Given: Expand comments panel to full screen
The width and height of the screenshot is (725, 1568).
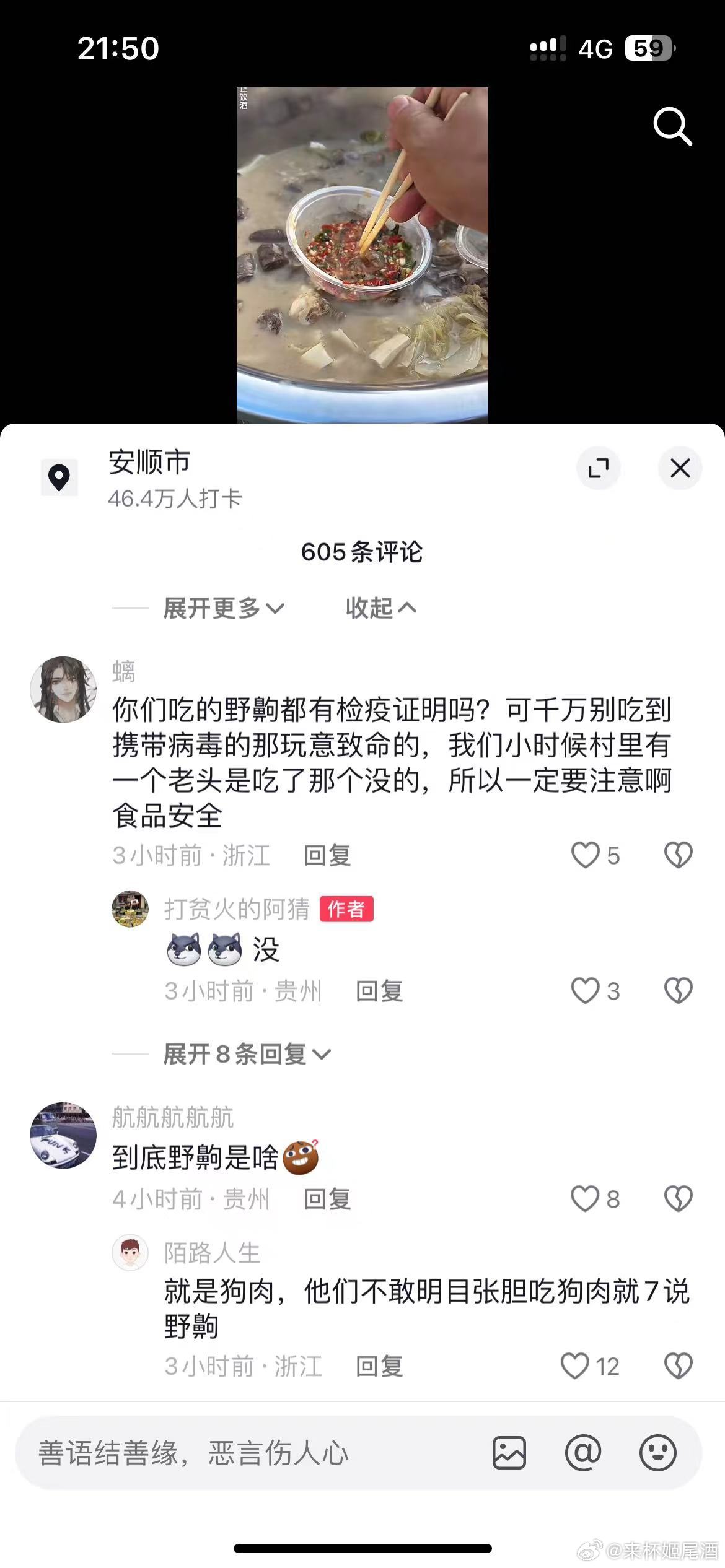Looking at the screenshot, I should pos(598,468).
